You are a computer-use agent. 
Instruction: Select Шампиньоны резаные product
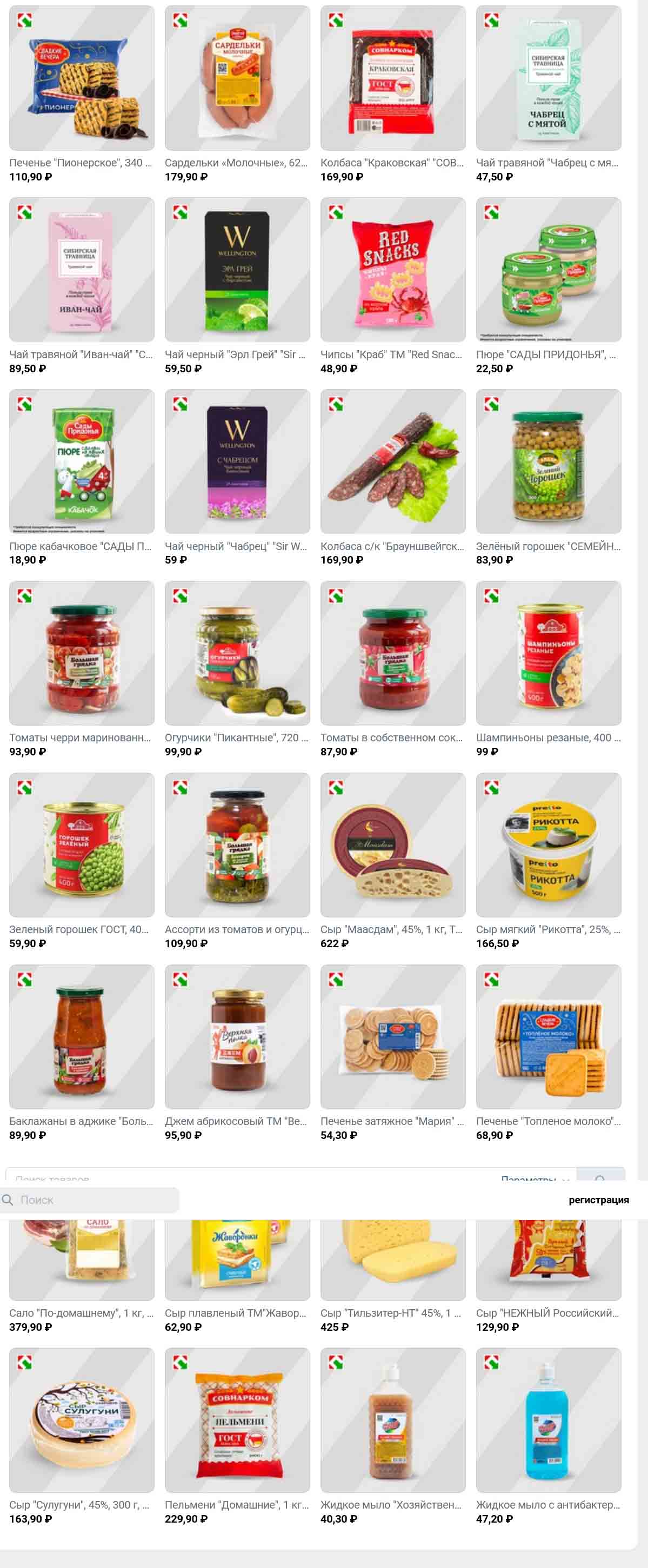pos(548,653)
